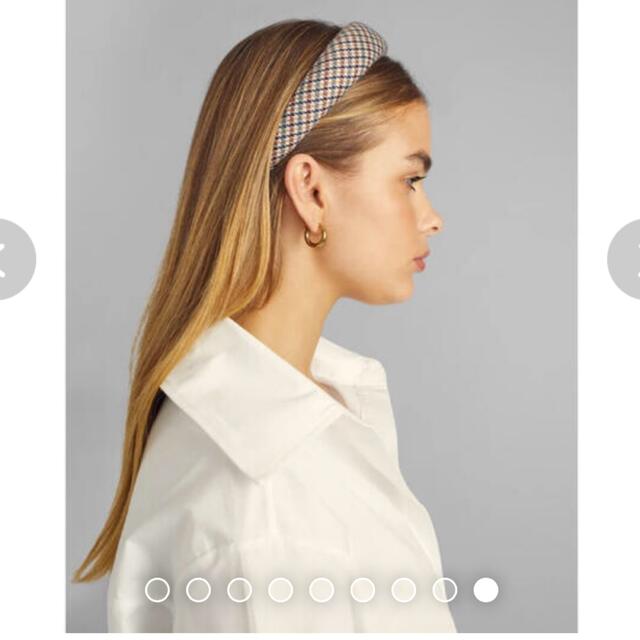Open the headband product photo fullscreen
This screenshot has height=640, width=640.
[321, 300]
